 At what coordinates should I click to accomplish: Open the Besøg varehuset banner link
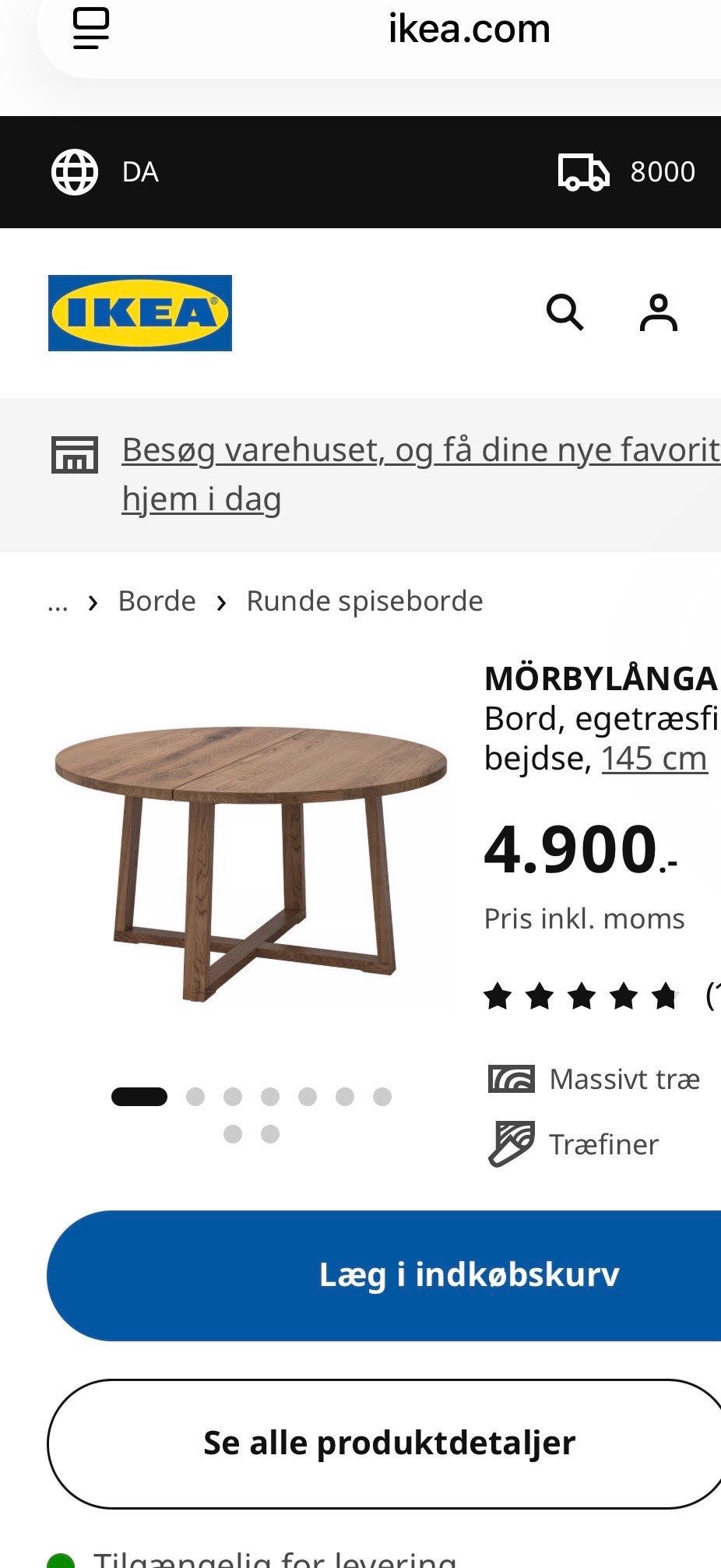(420, 474)
